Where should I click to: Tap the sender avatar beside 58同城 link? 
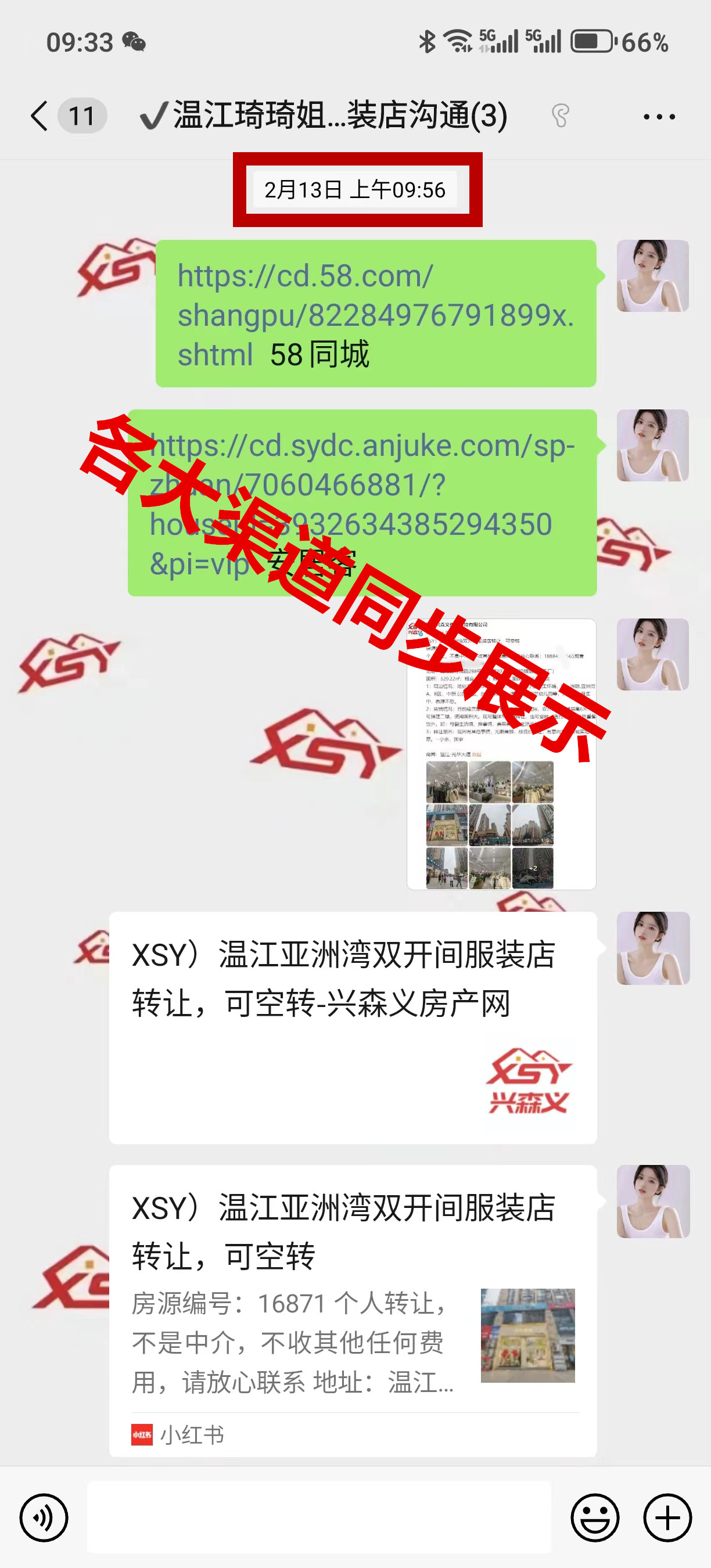coord(652,276)
